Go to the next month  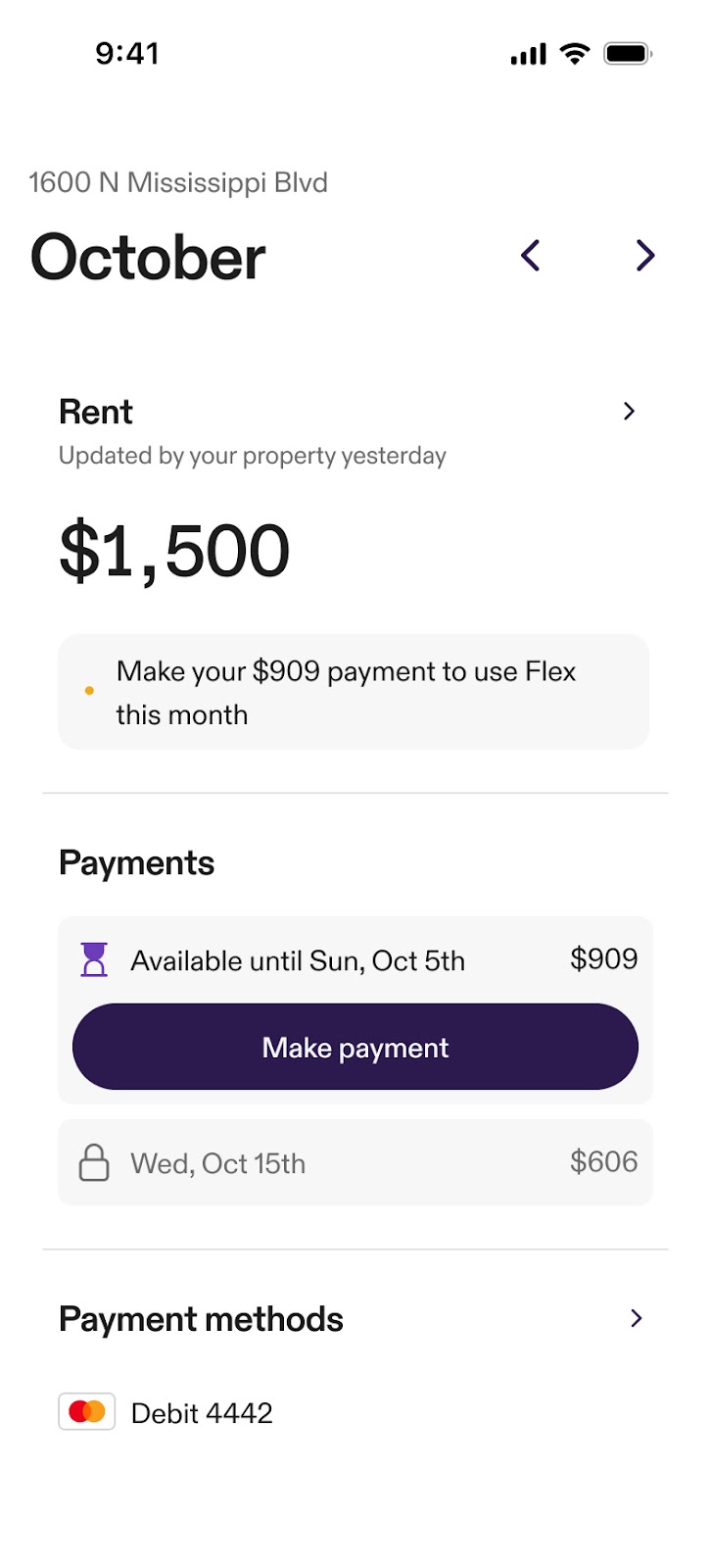click(644, 256)
